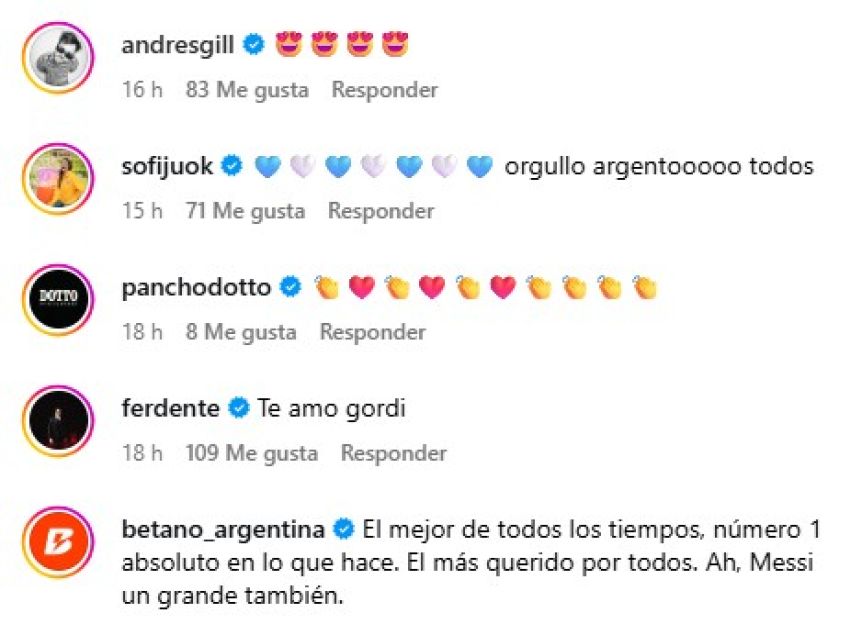View the 71 likes on sofijuok's comment
862x624 pixels.
[245, 211]
